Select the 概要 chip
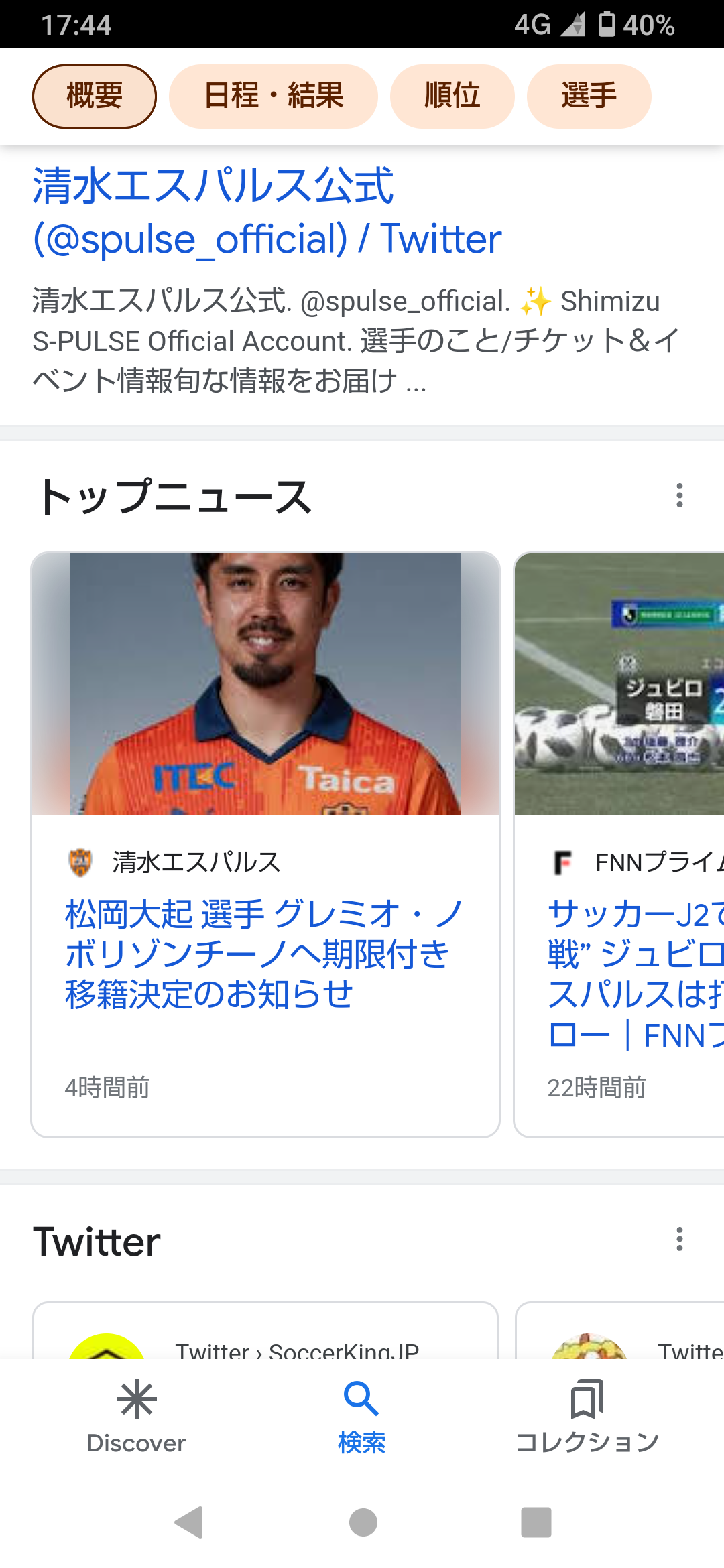Viewport: 724px width, 1568px height. [94, 96]
